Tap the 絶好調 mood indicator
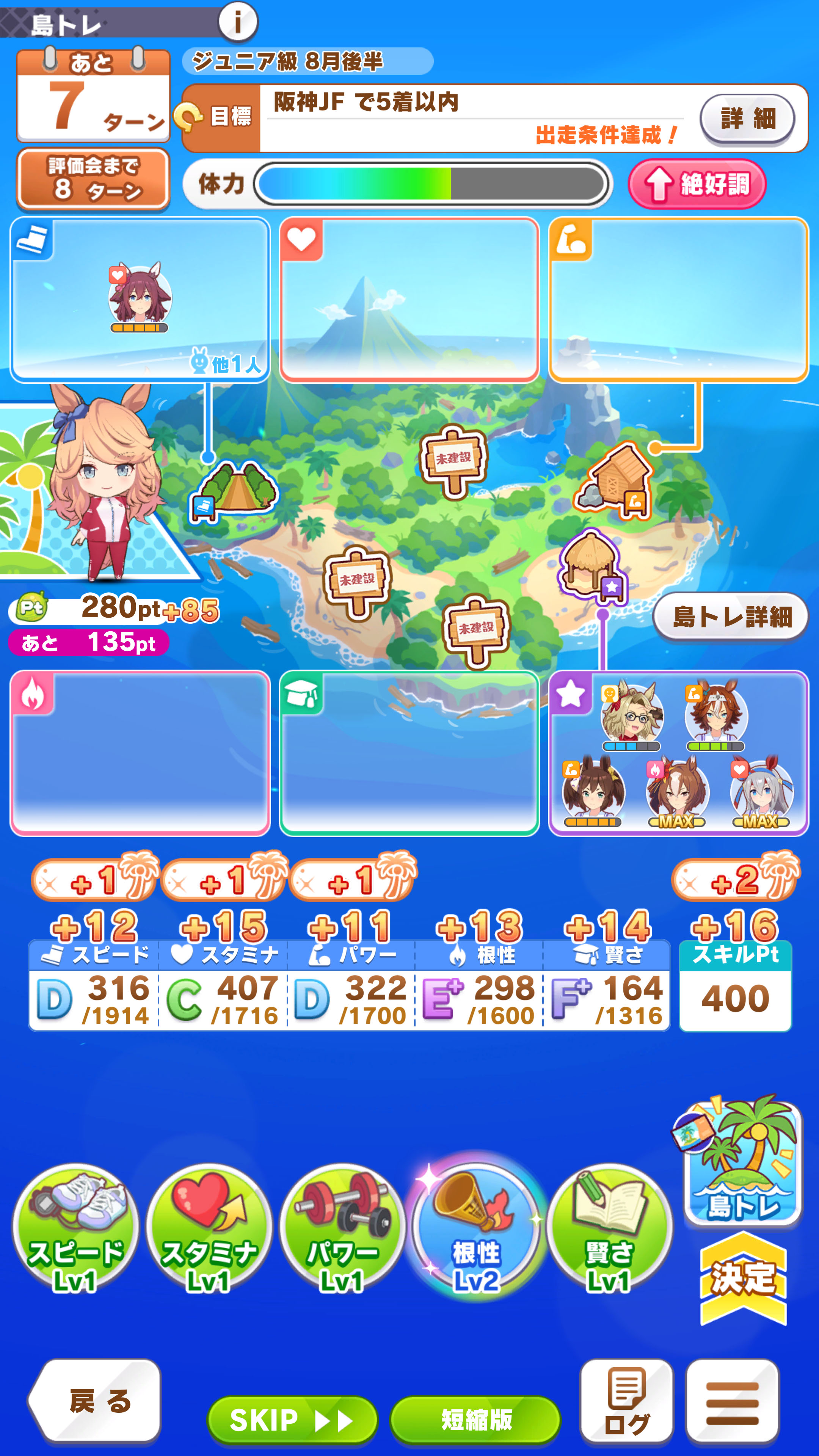 (x=697, y=184)
